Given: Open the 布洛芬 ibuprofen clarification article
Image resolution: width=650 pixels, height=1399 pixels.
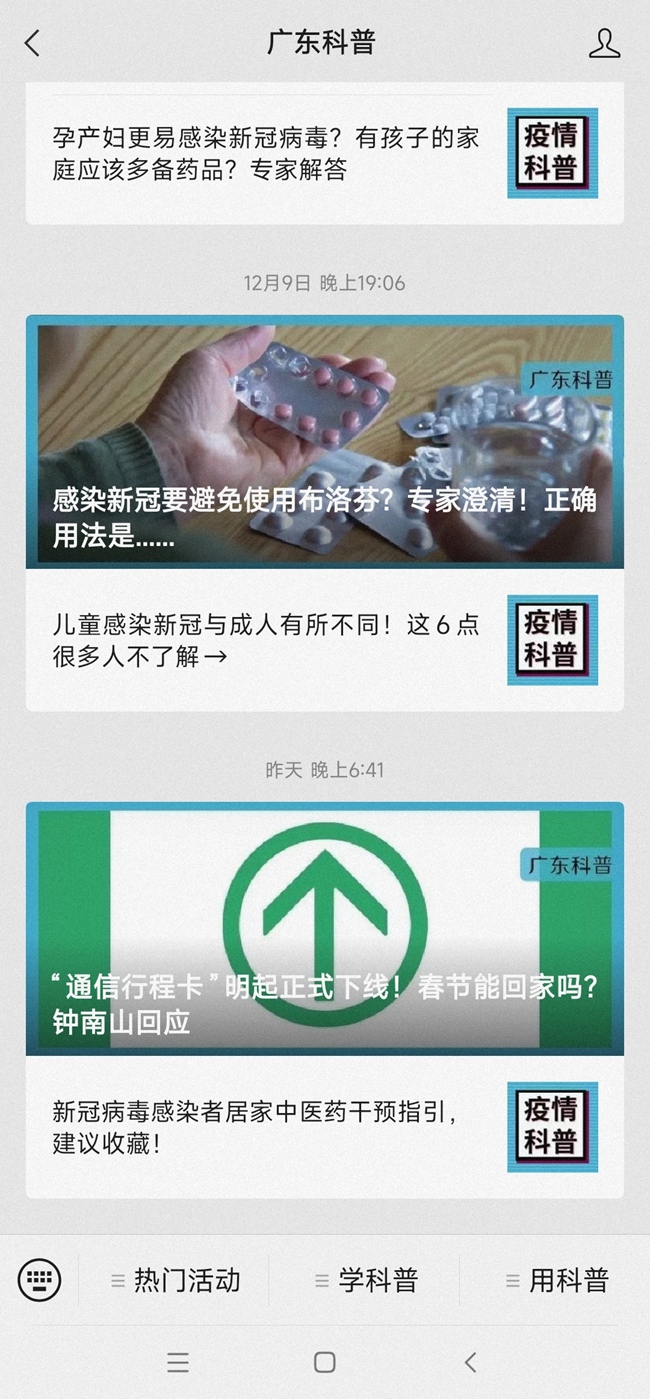Looking at the screenshot, I should (324, 442).
